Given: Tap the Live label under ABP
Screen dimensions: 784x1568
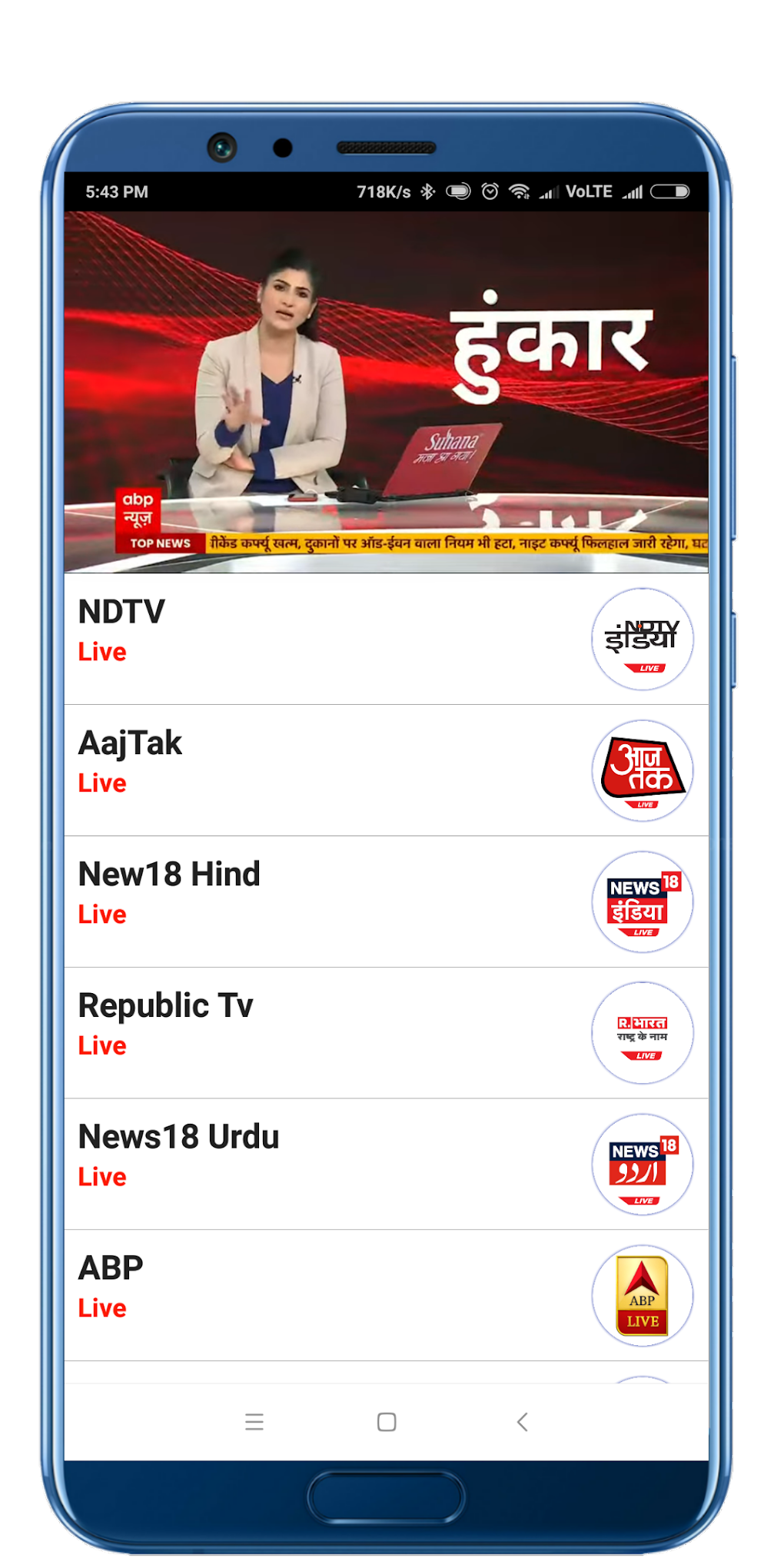Looking at the screenshot, I should pyautogui.click(x=101, y=1308).
